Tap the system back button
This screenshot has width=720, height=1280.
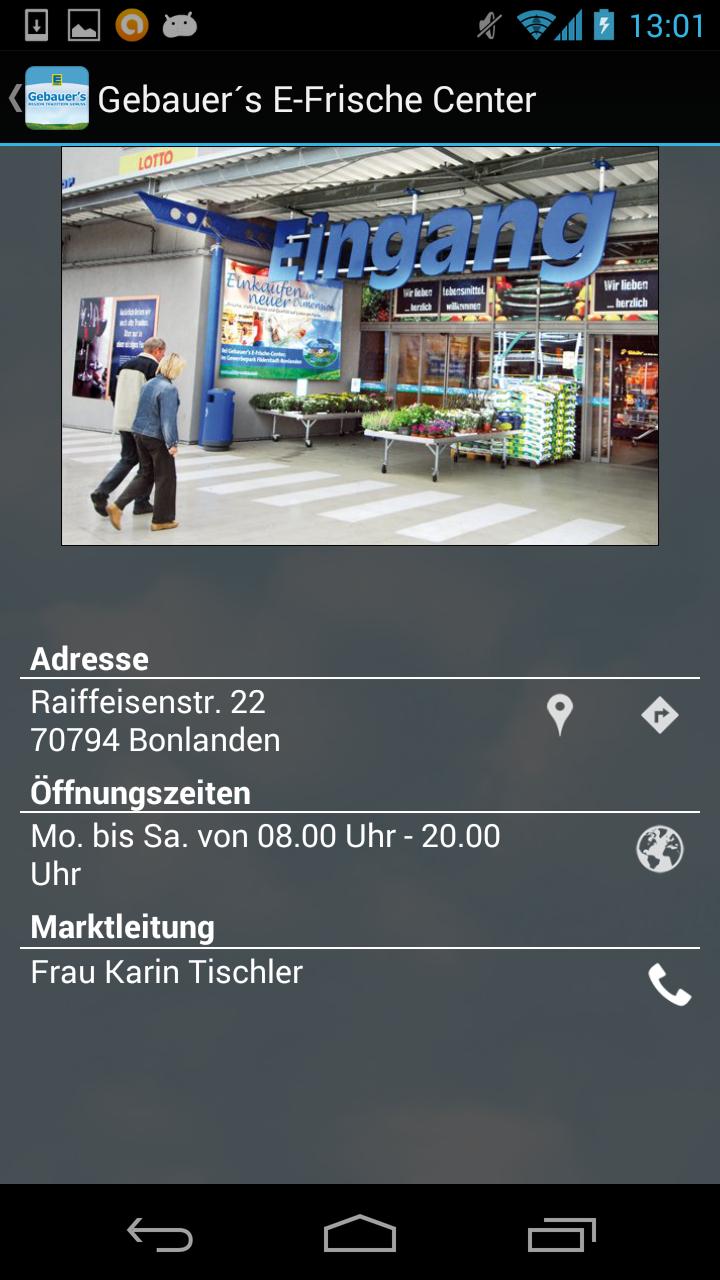pos(160,1235)
